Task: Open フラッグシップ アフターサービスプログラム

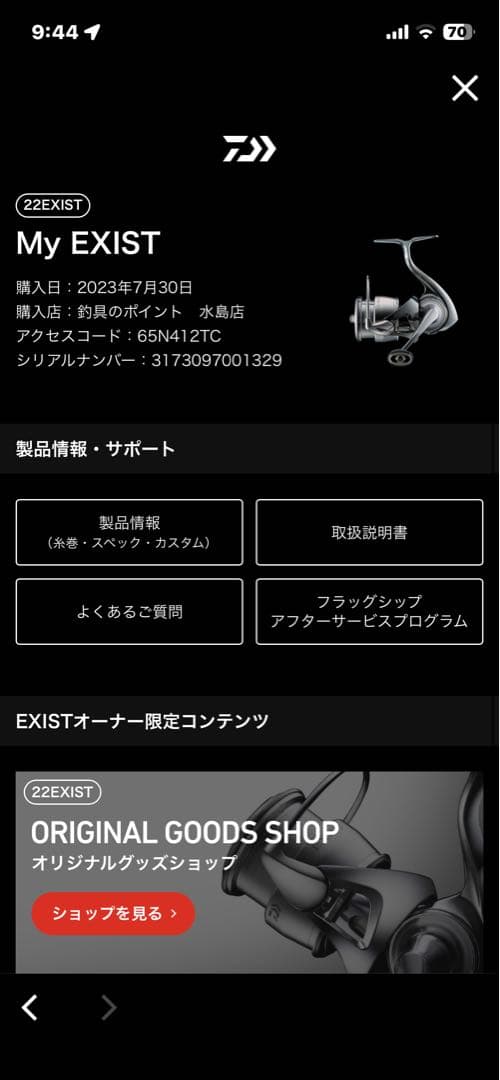Action: [369, 612]
